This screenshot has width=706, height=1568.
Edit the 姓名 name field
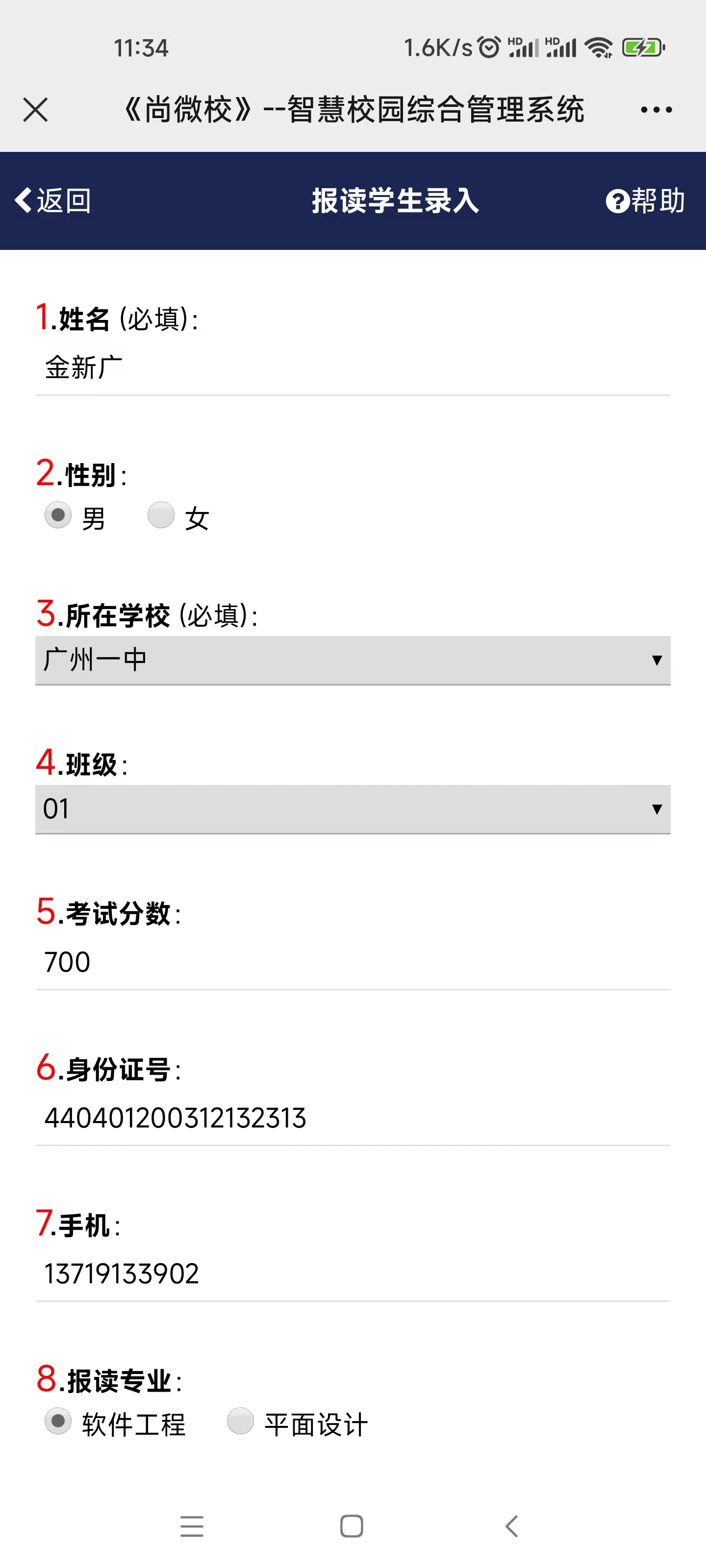pyautogui.click(x=353, y=367)
